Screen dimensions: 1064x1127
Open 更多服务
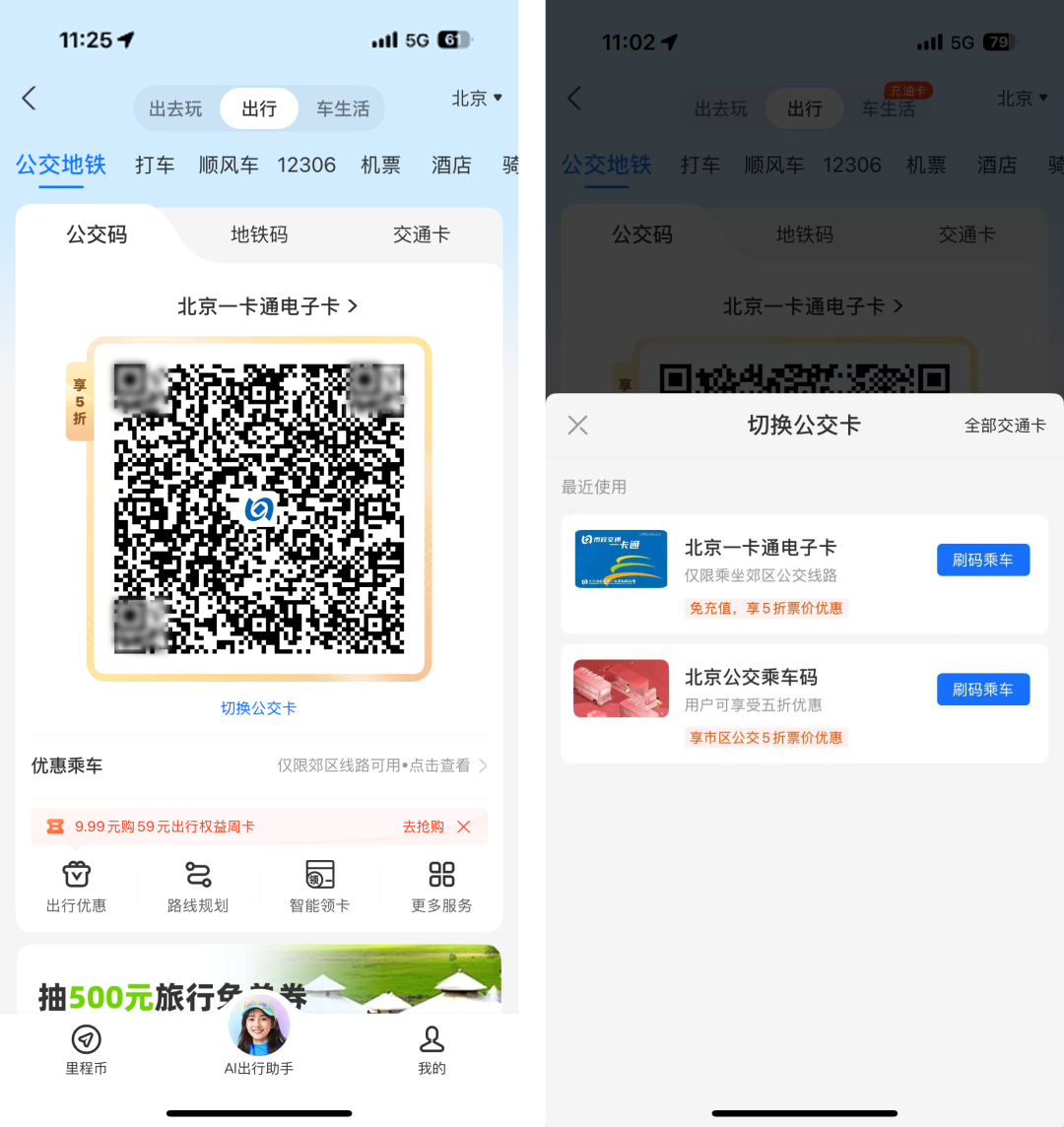(x=441, y=887)
